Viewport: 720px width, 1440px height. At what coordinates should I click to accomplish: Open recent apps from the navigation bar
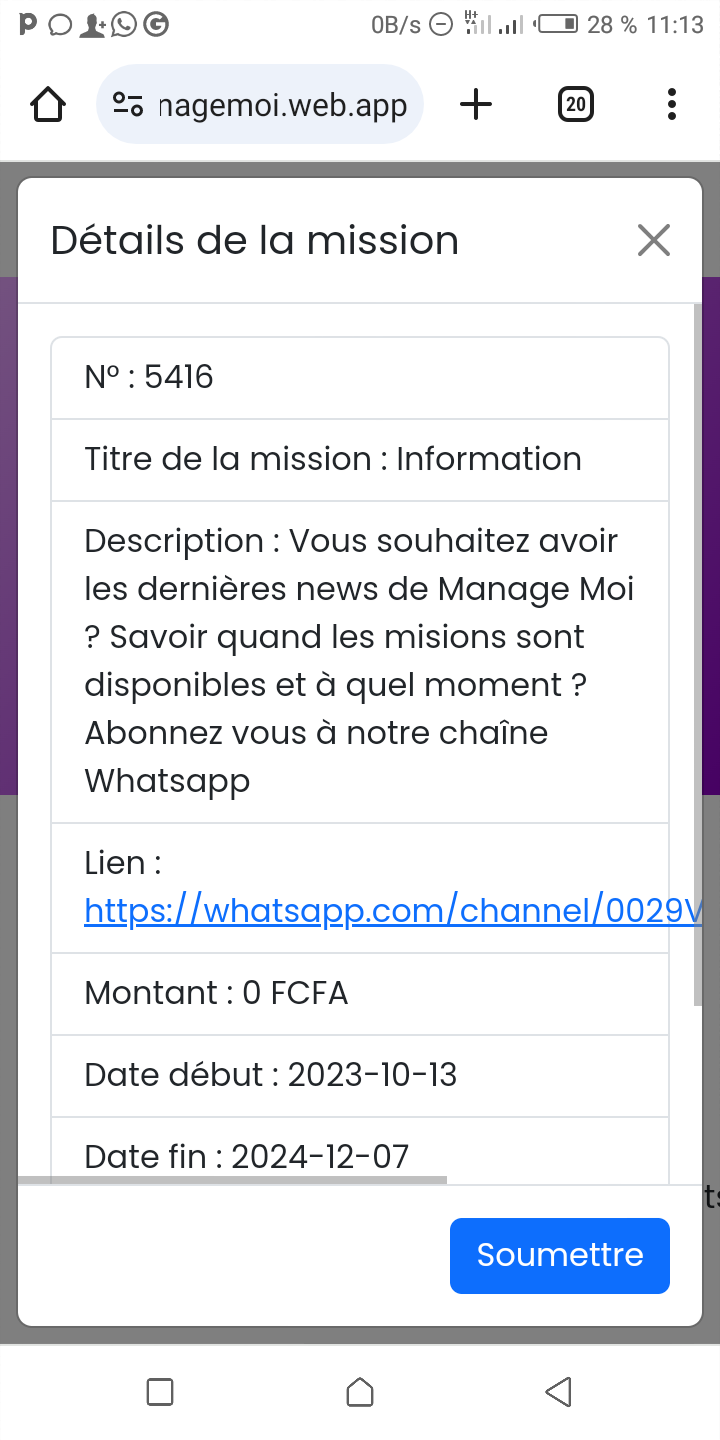pos(160,1391)
